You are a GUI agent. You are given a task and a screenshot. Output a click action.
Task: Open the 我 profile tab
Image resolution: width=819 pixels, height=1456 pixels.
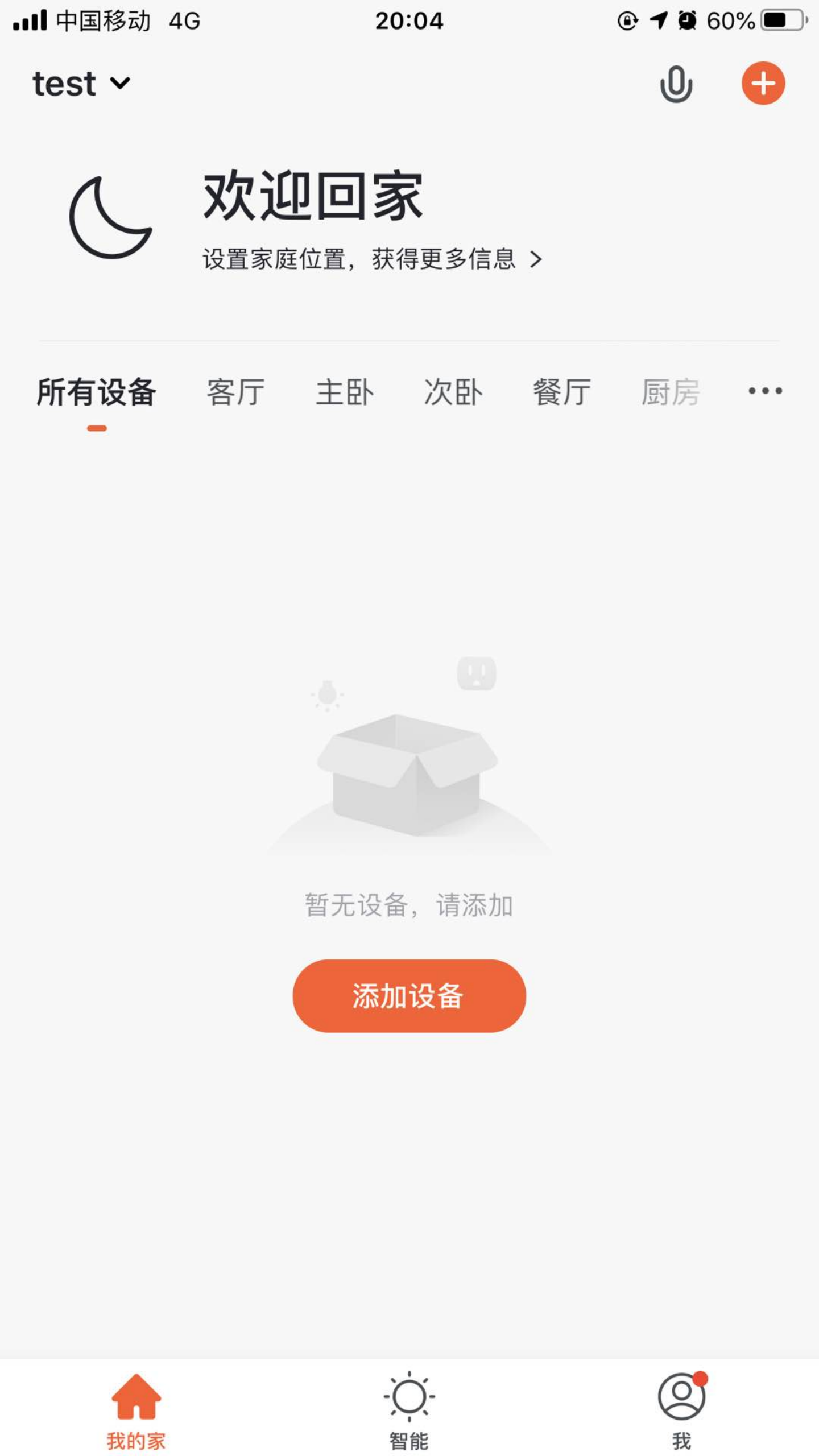point(681,1410)
